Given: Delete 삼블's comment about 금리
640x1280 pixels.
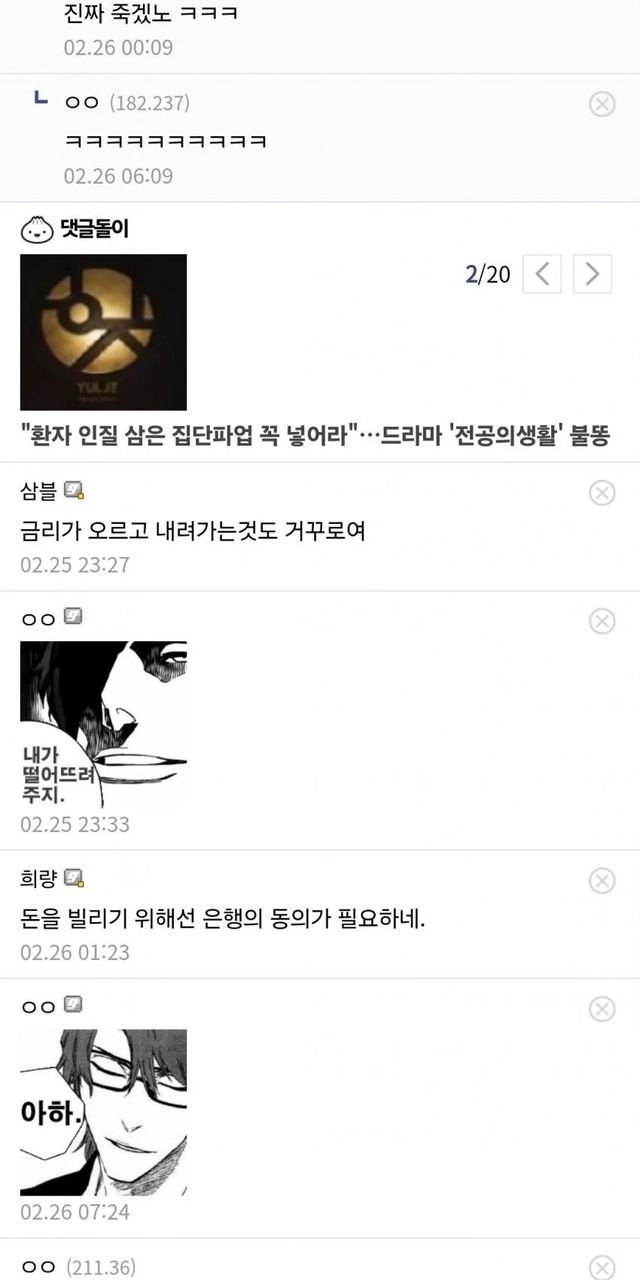Looking at the screenshot, I should (x=602, y=492).
